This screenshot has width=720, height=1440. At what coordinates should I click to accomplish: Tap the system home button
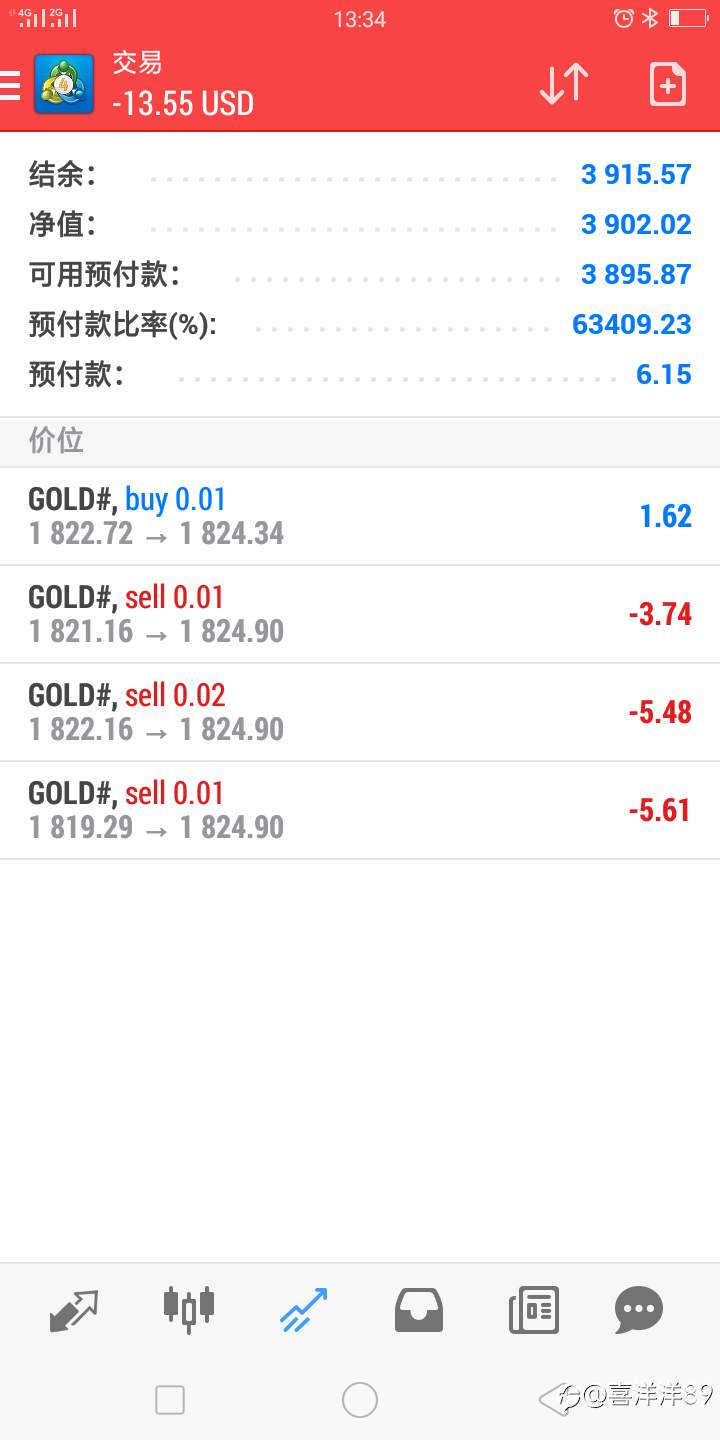[360, 1400]
